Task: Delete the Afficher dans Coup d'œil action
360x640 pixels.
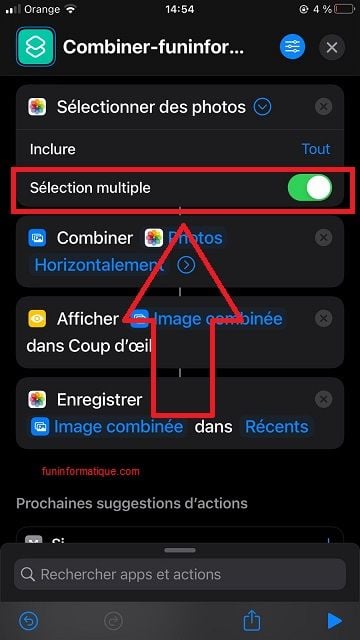Action: 323,318
